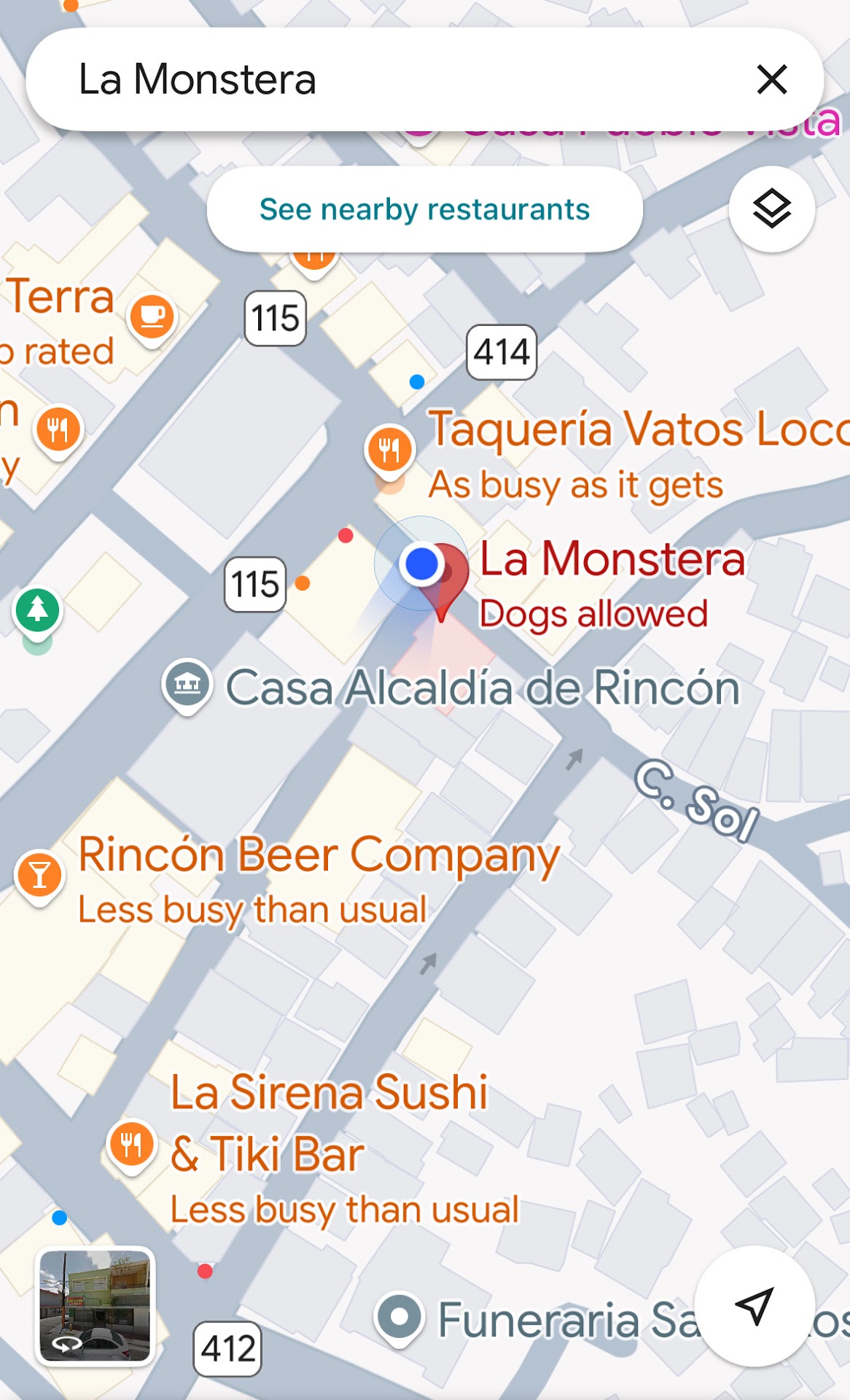Tap the Funeraria place marker
The width and height of the screenshot is (850, 1400).
(x=399, y=1317)
